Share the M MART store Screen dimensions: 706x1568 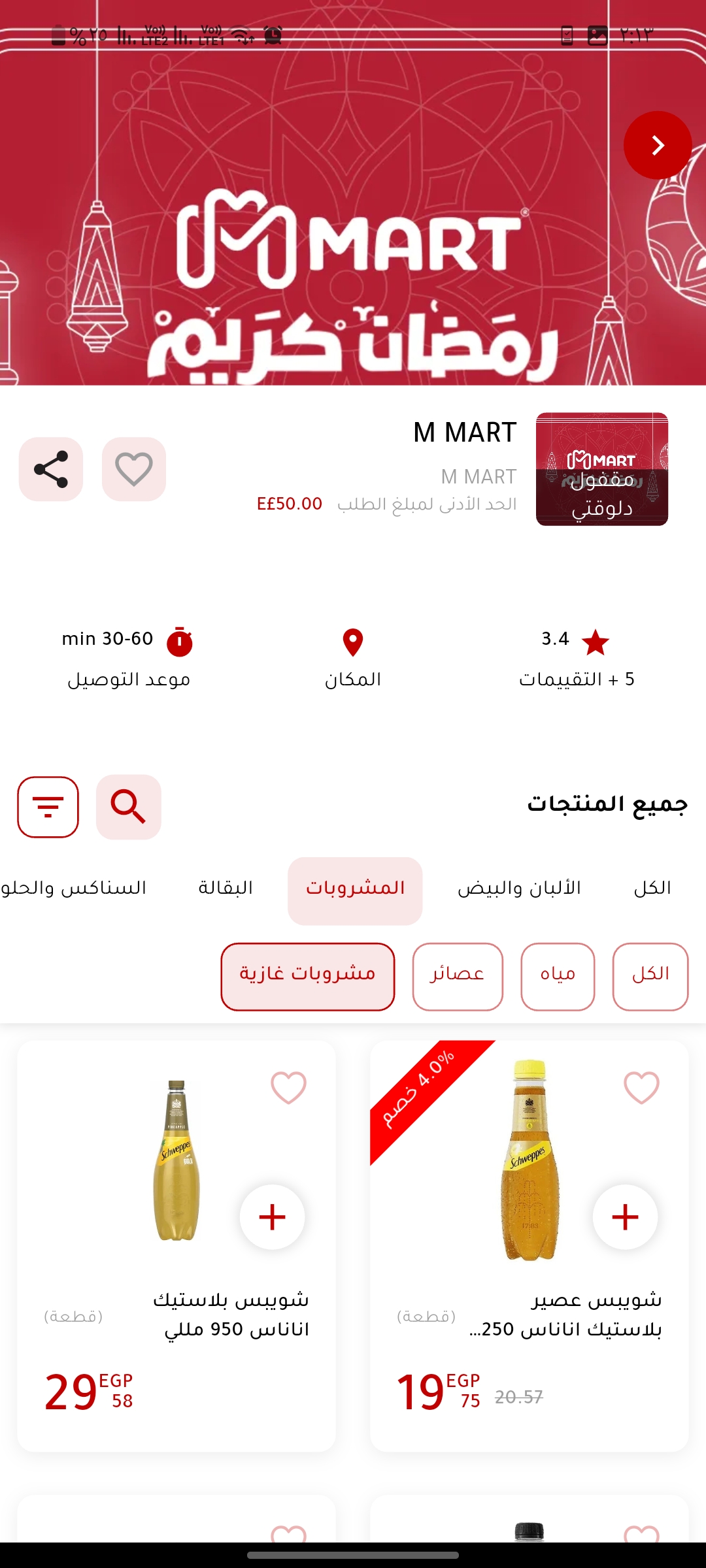[51, 469]
